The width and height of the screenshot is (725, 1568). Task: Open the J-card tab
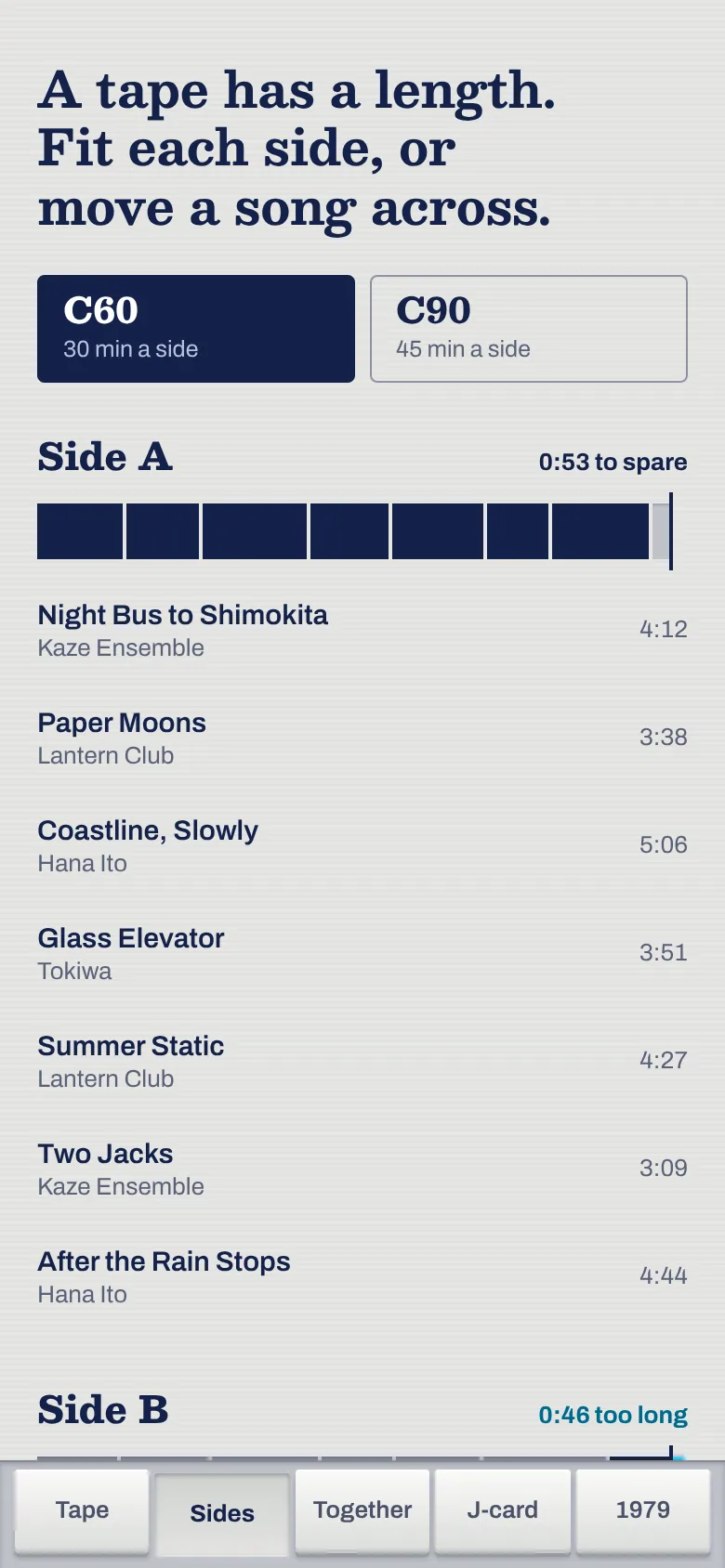[x=503, y=1510]
